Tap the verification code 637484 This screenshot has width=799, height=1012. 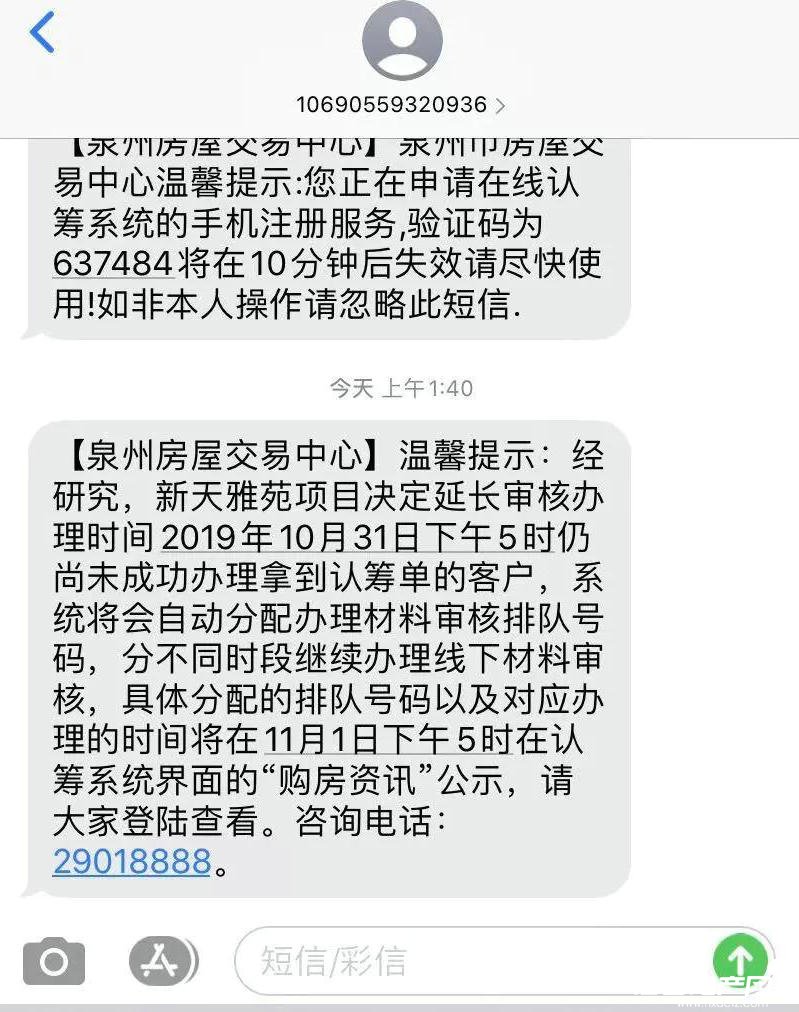tap(113, 262)
